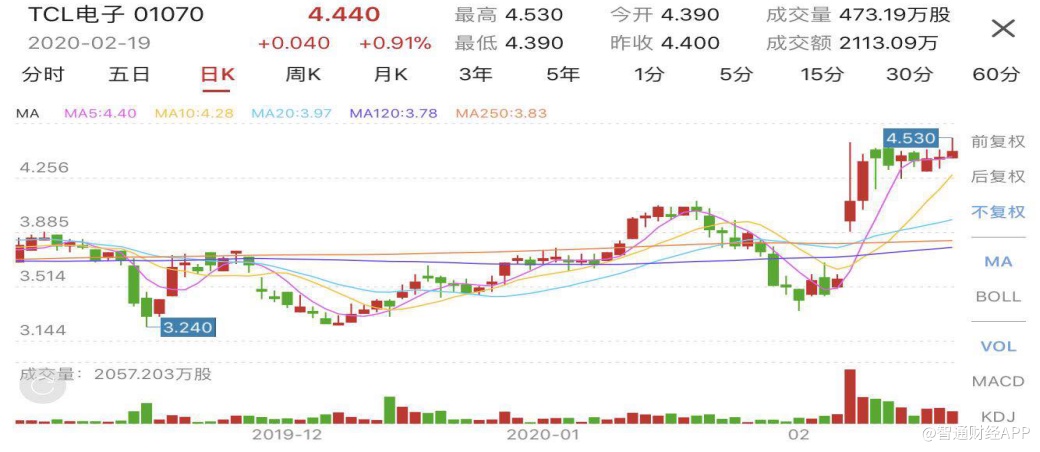Choose 后复权 price adjustment

tap(998, 177)
